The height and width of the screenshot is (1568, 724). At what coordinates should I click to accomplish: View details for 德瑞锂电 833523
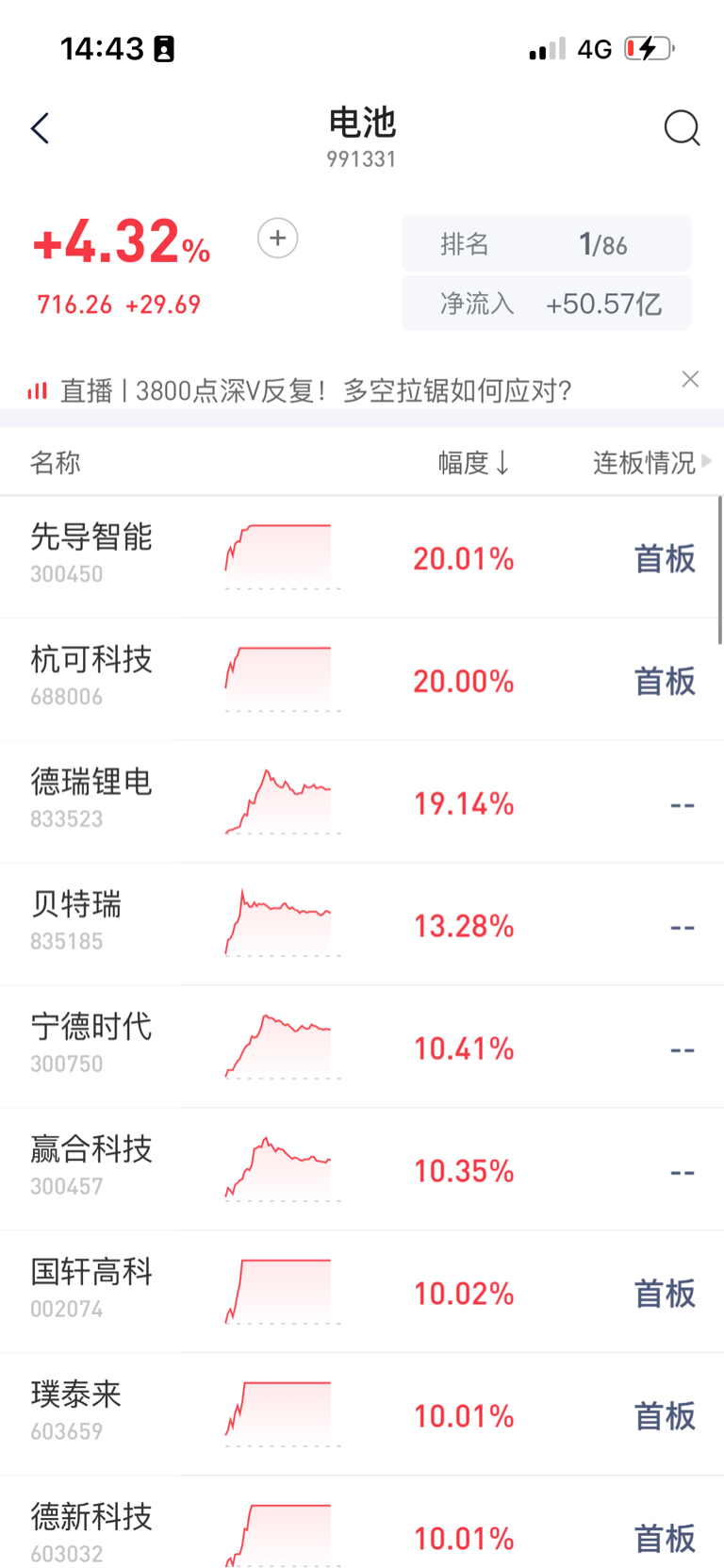(362, 802)
